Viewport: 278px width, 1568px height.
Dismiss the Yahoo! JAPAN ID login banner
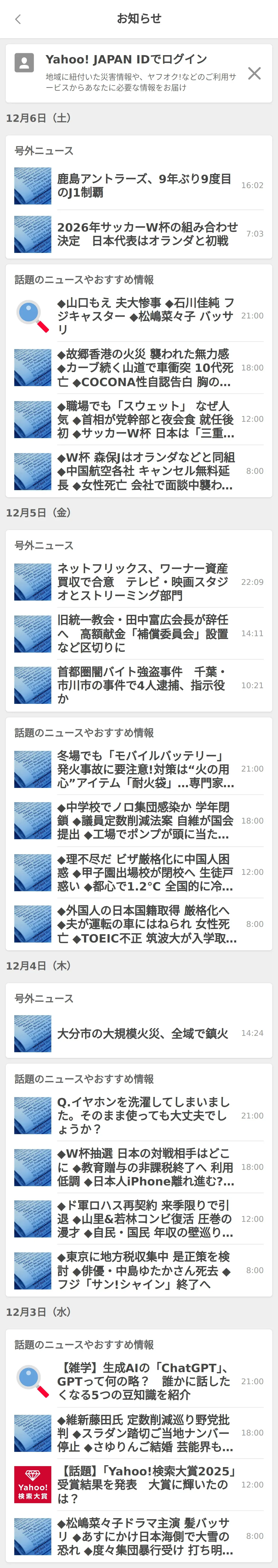(254, 74)
